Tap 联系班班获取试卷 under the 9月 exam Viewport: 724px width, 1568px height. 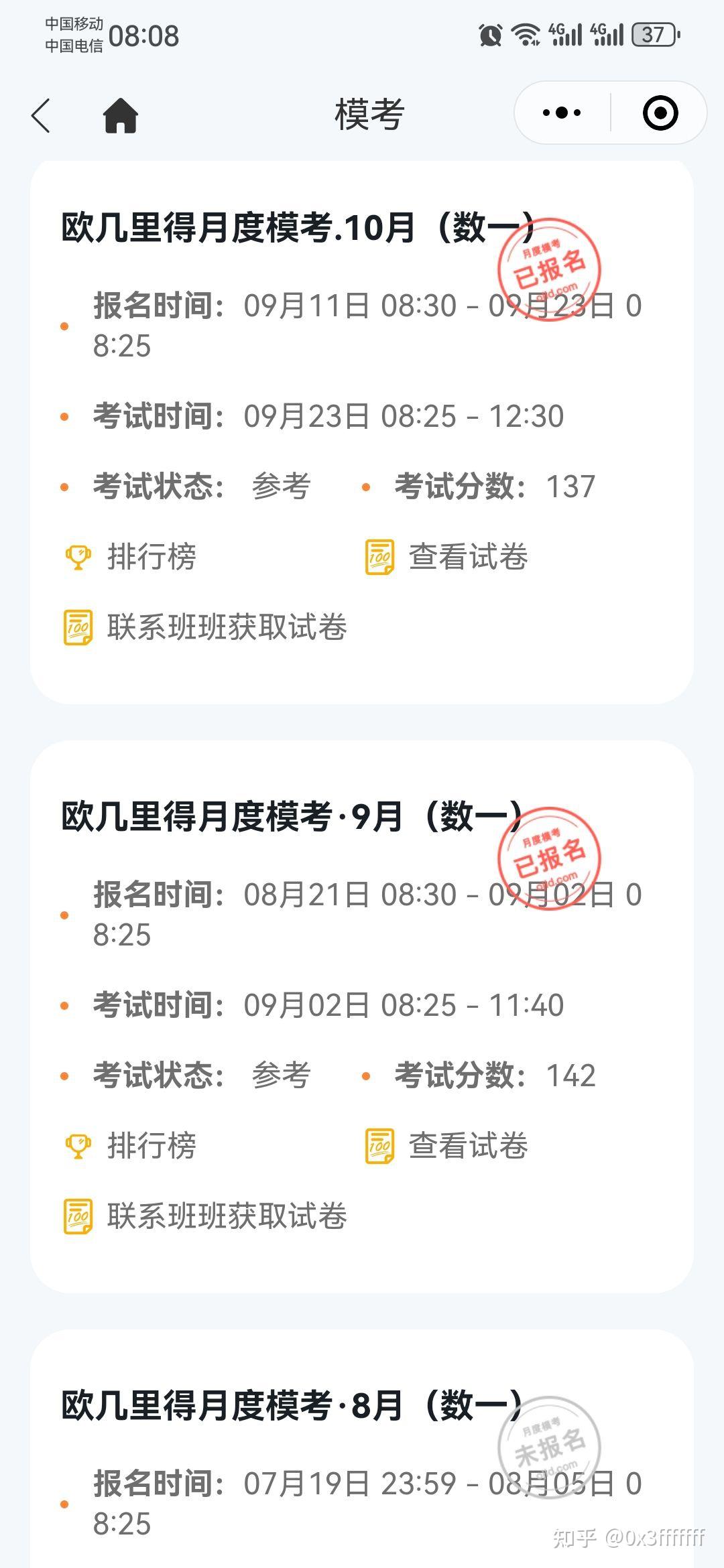point(205,1216)
